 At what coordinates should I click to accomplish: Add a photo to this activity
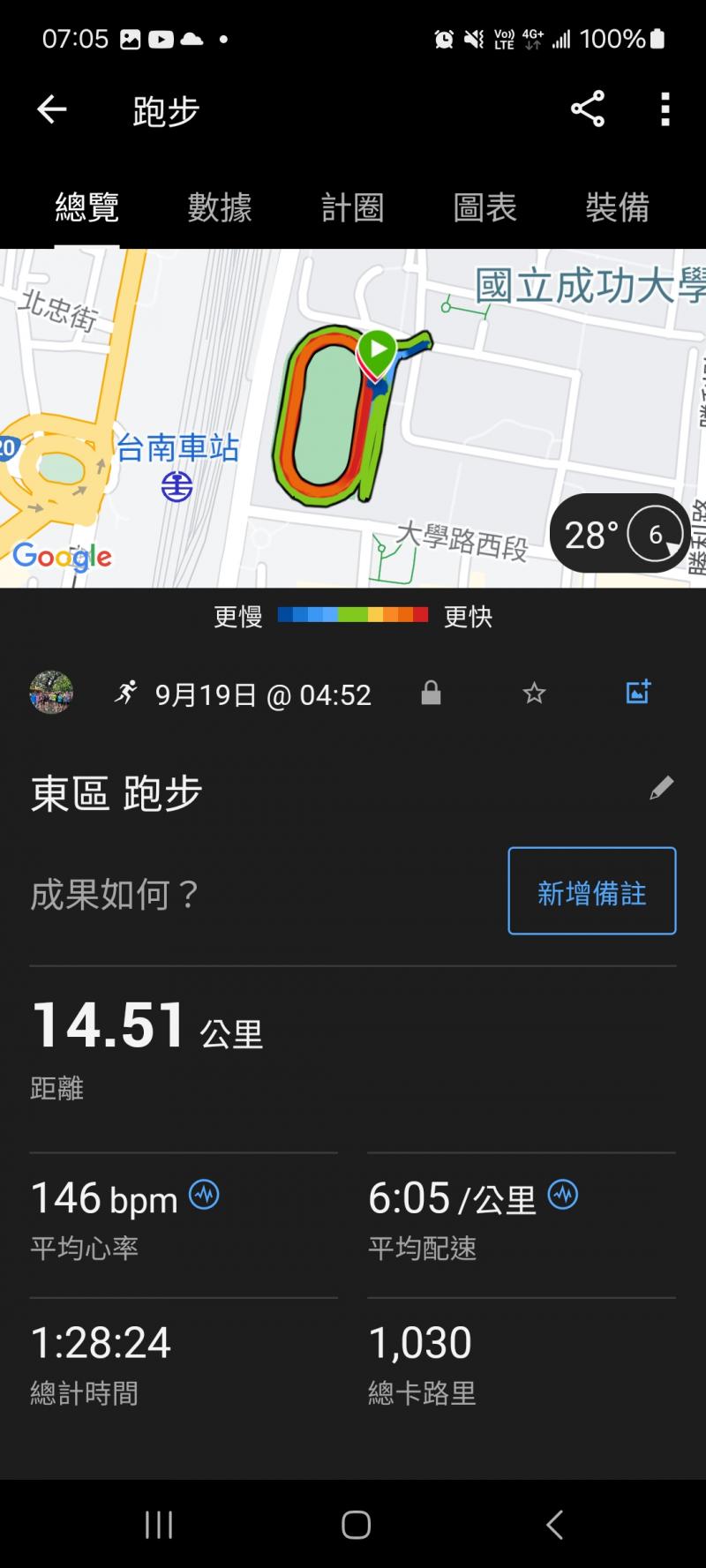pos(638,693)
